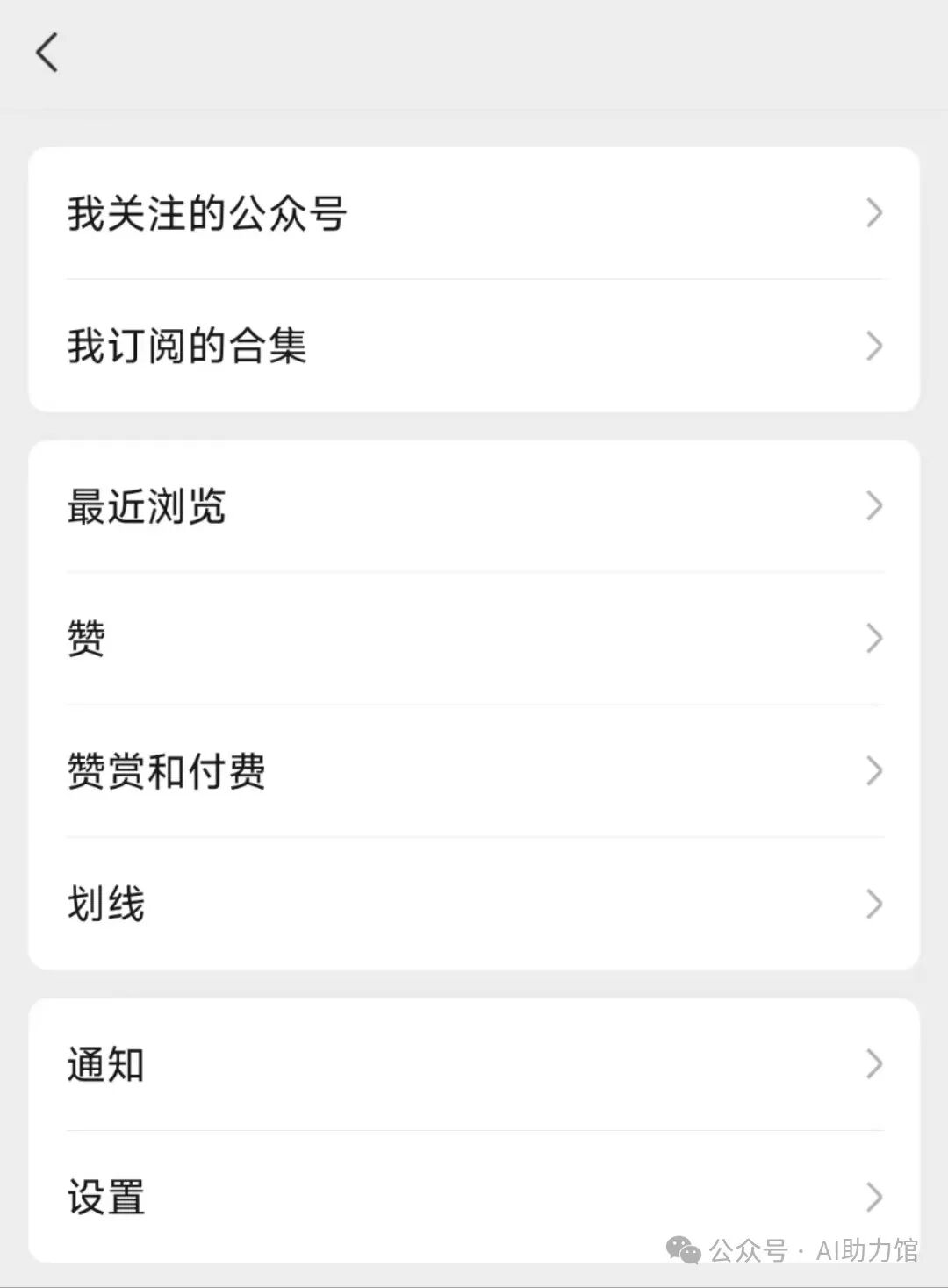
Task: Click the chevron beside 赞
Action: point(873,639)
